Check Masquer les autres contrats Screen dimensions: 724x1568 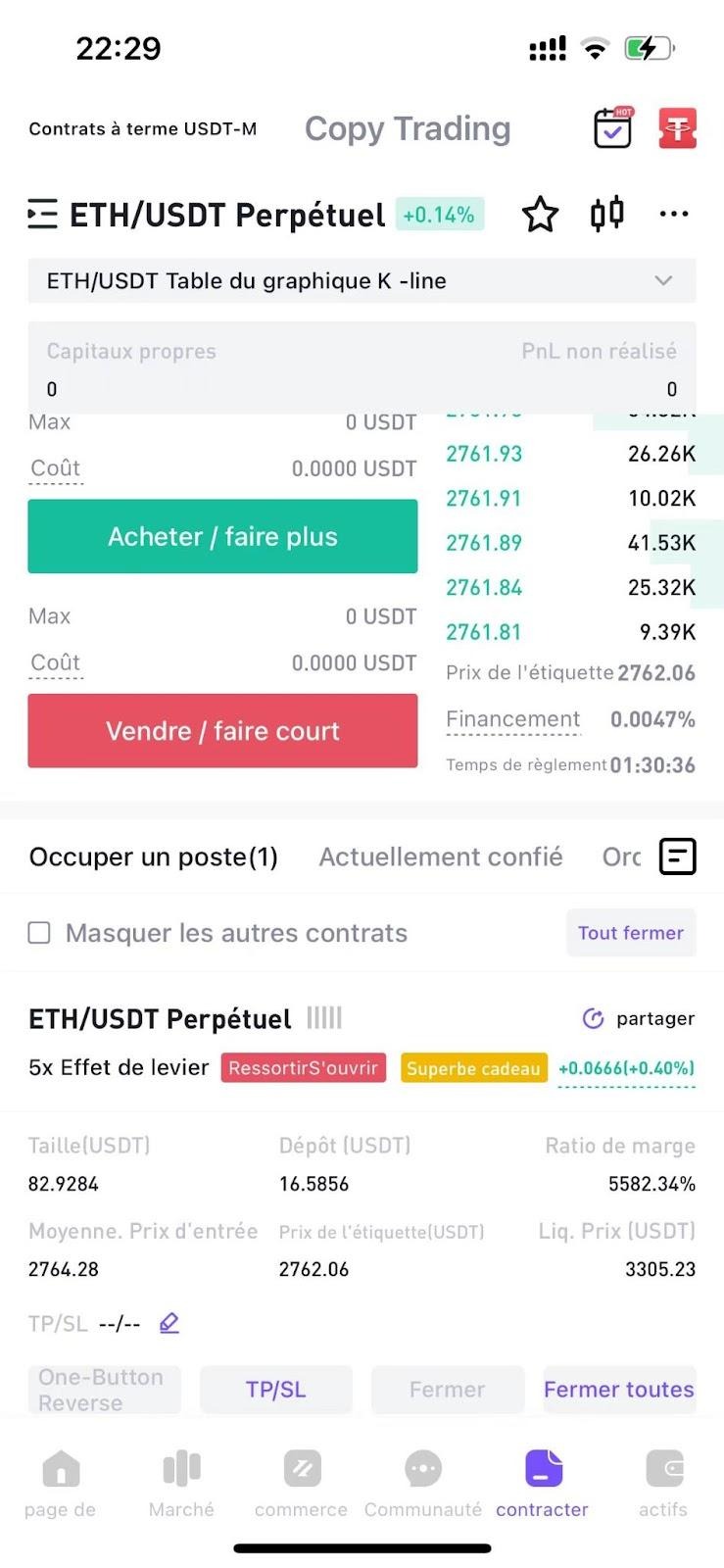point(39,933)
